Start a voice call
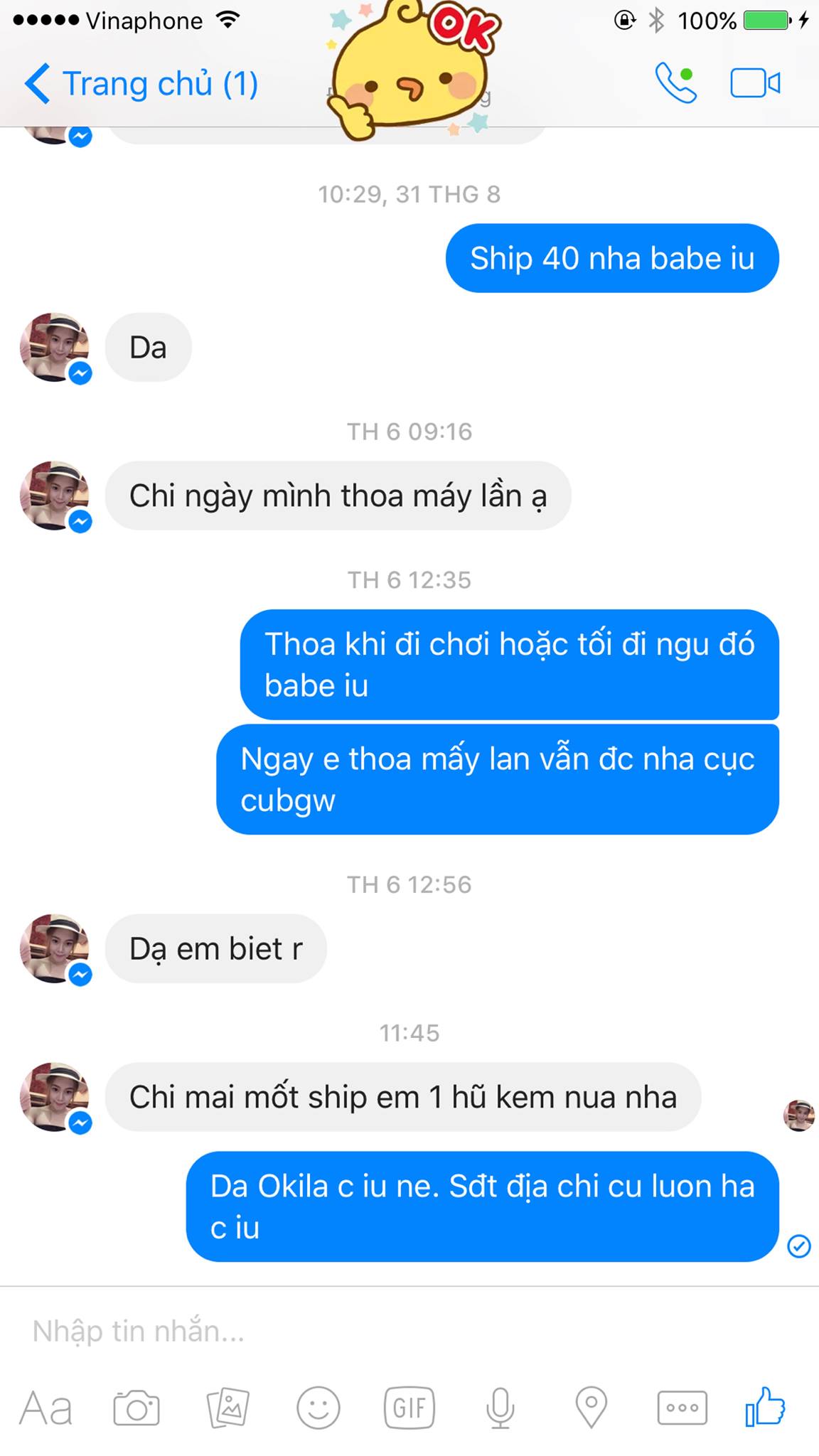The image size is (819, 1456). point(675,83)
